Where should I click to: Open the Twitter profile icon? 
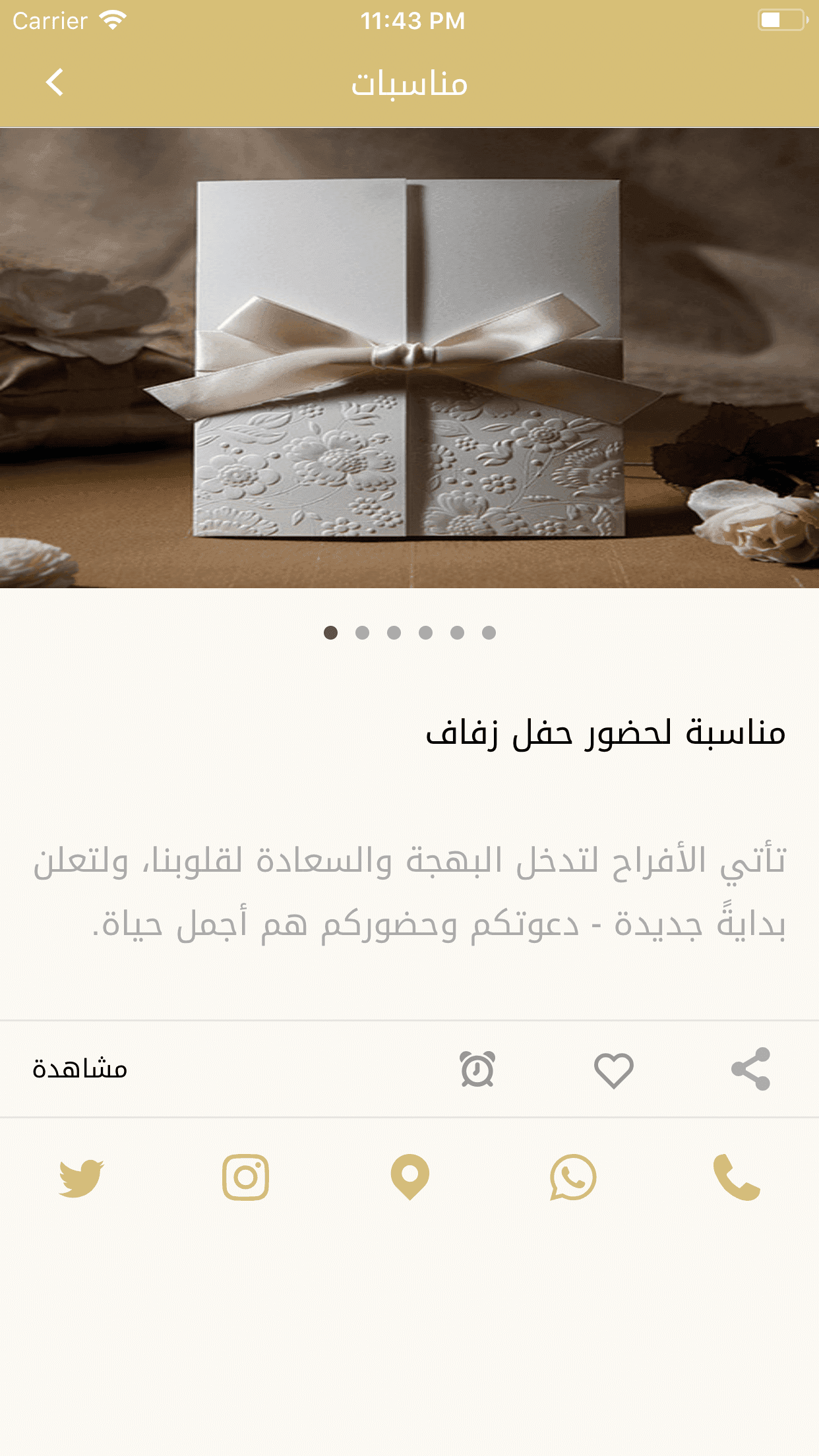coord(82,1177)
